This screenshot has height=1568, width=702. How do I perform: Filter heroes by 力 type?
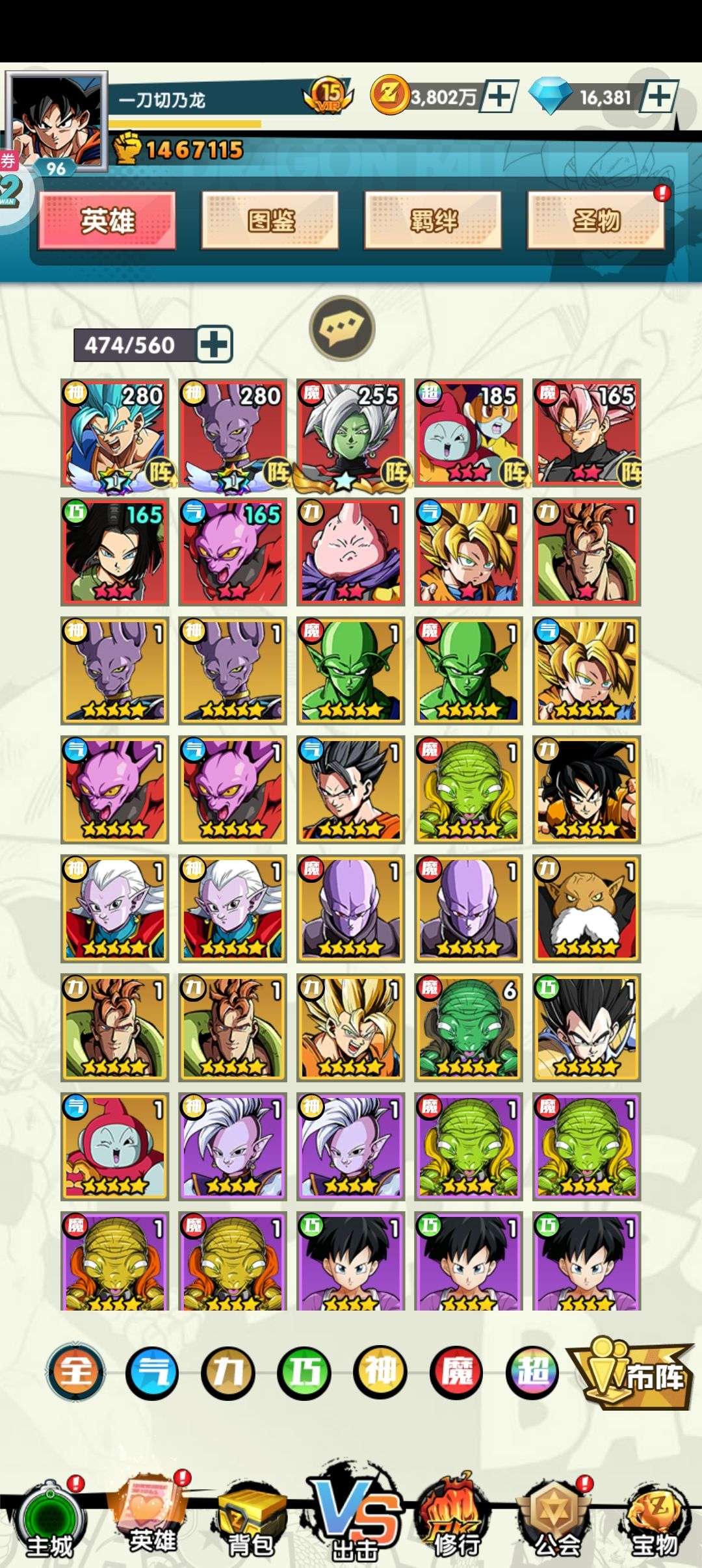227,1372
